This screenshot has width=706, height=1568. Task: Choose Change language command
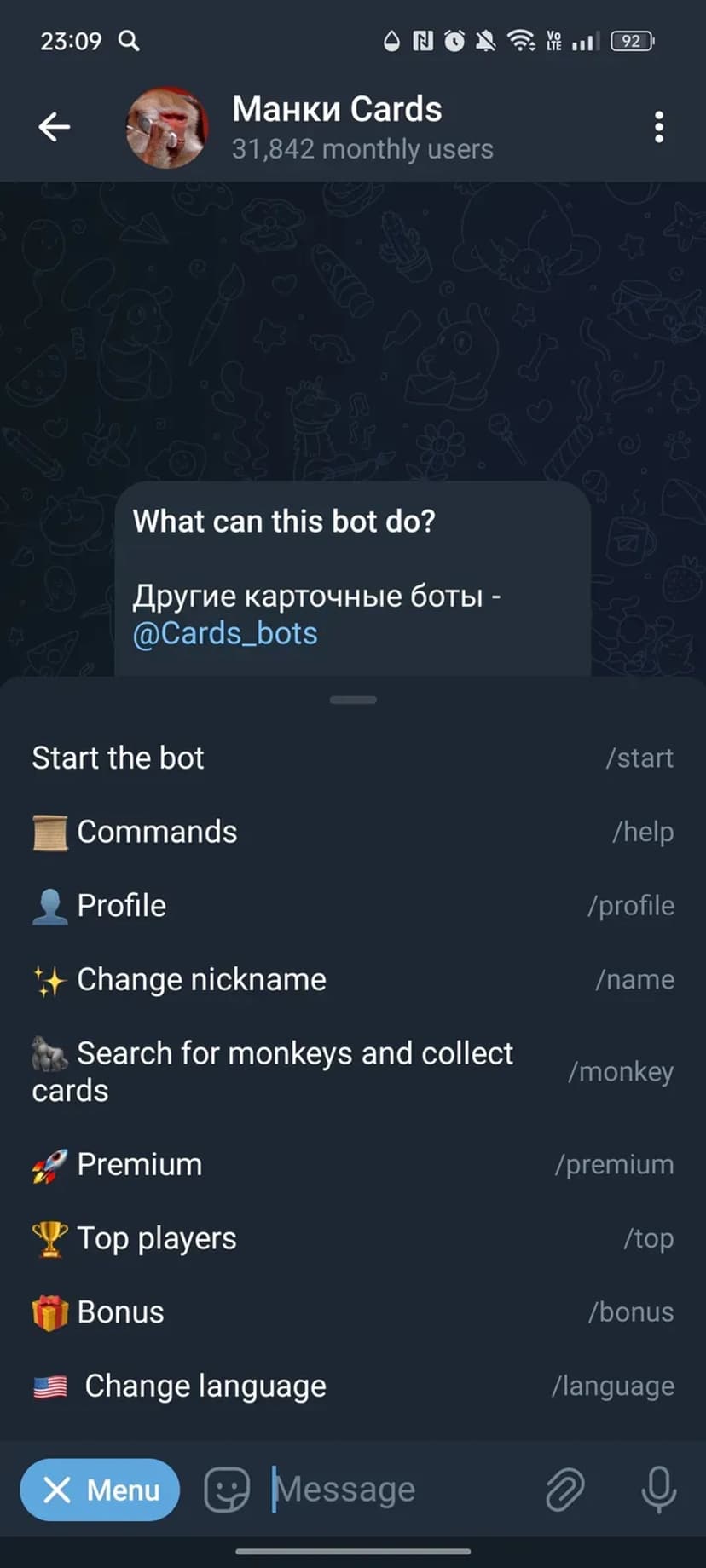click(x=352, y=1386)
